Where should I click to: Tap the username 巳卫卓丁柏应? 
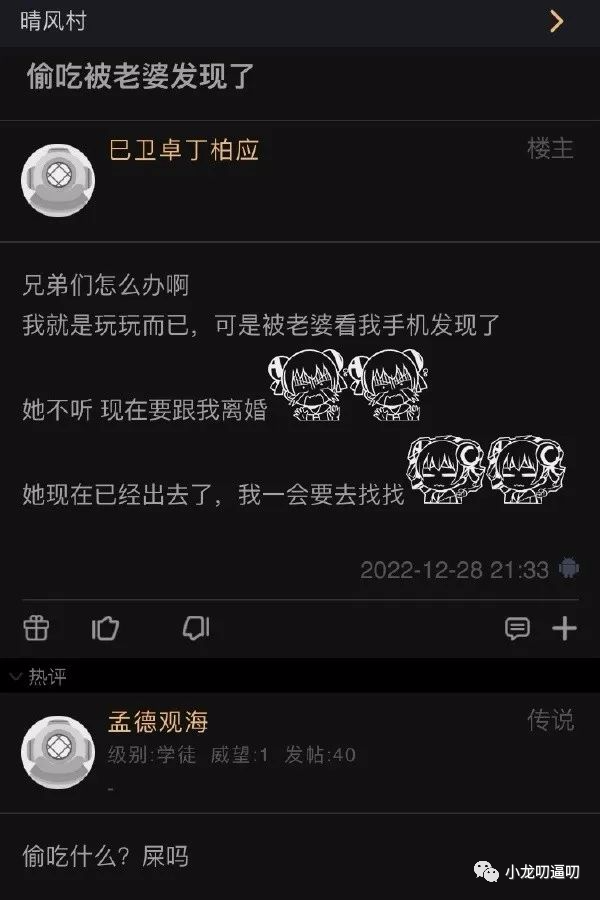point(184,150)
